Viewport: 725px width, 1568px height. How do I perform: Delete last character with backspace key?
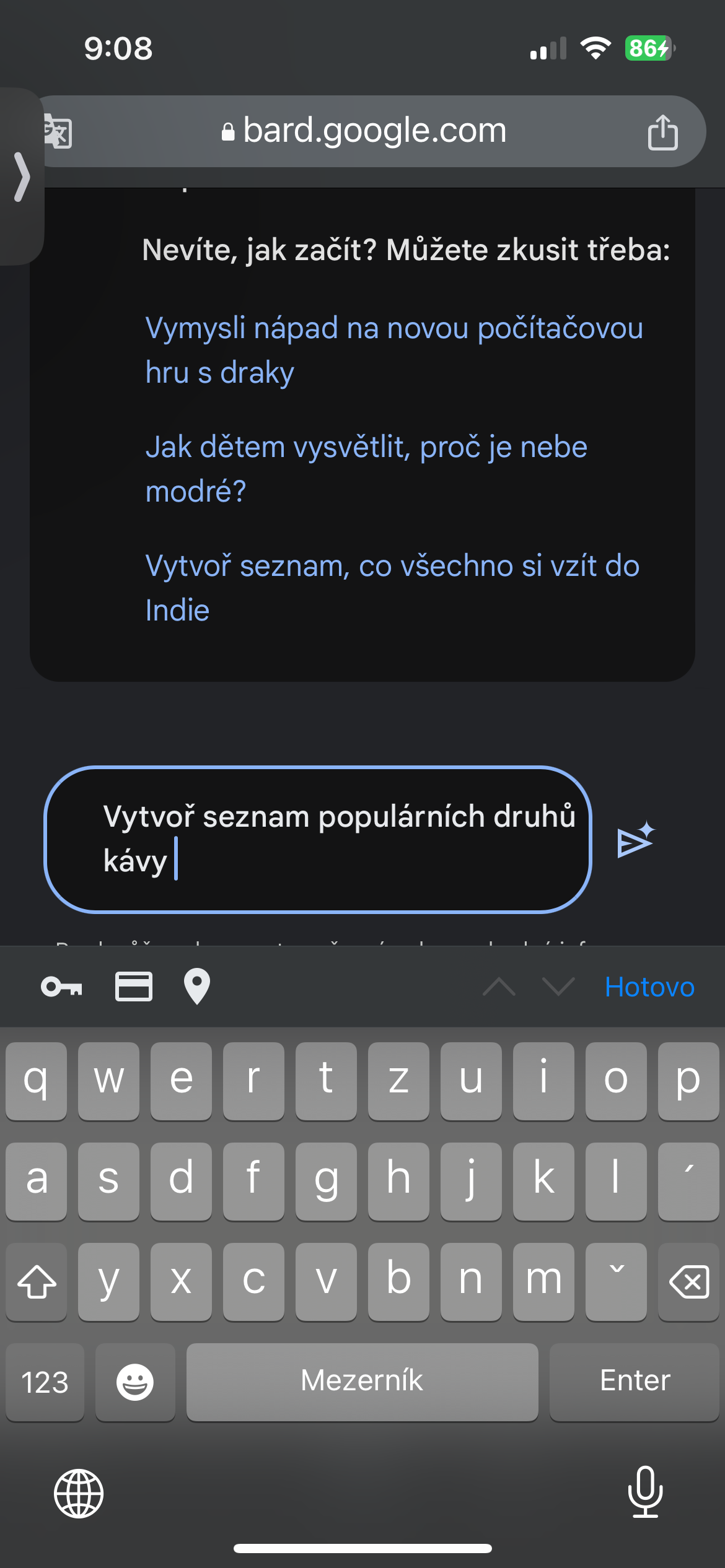click(688, 1281)
